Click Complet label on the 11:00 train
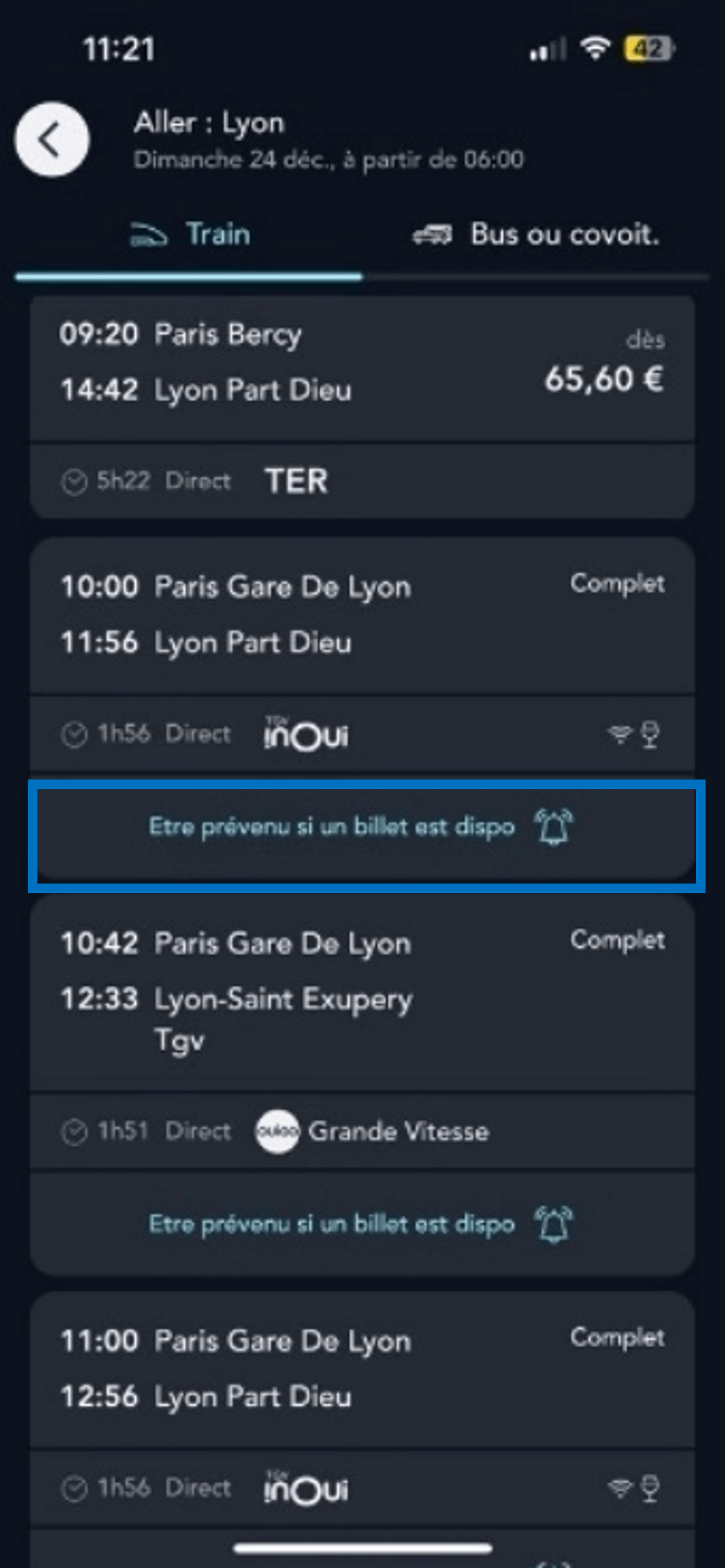 (618, 1338)
